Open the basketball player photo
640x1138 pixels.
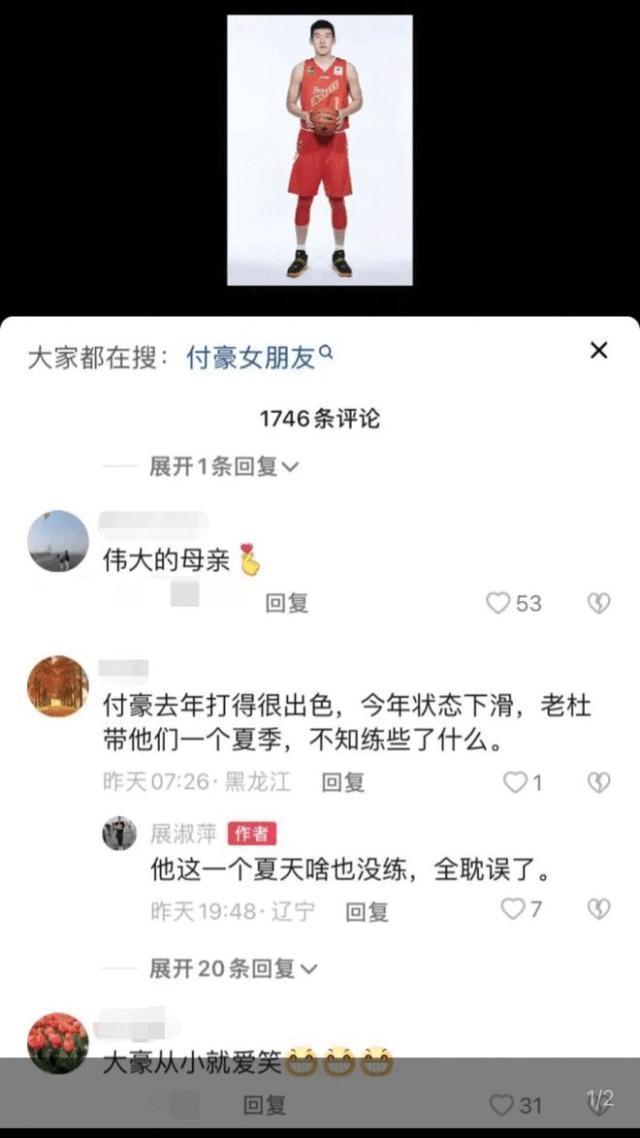319,150
